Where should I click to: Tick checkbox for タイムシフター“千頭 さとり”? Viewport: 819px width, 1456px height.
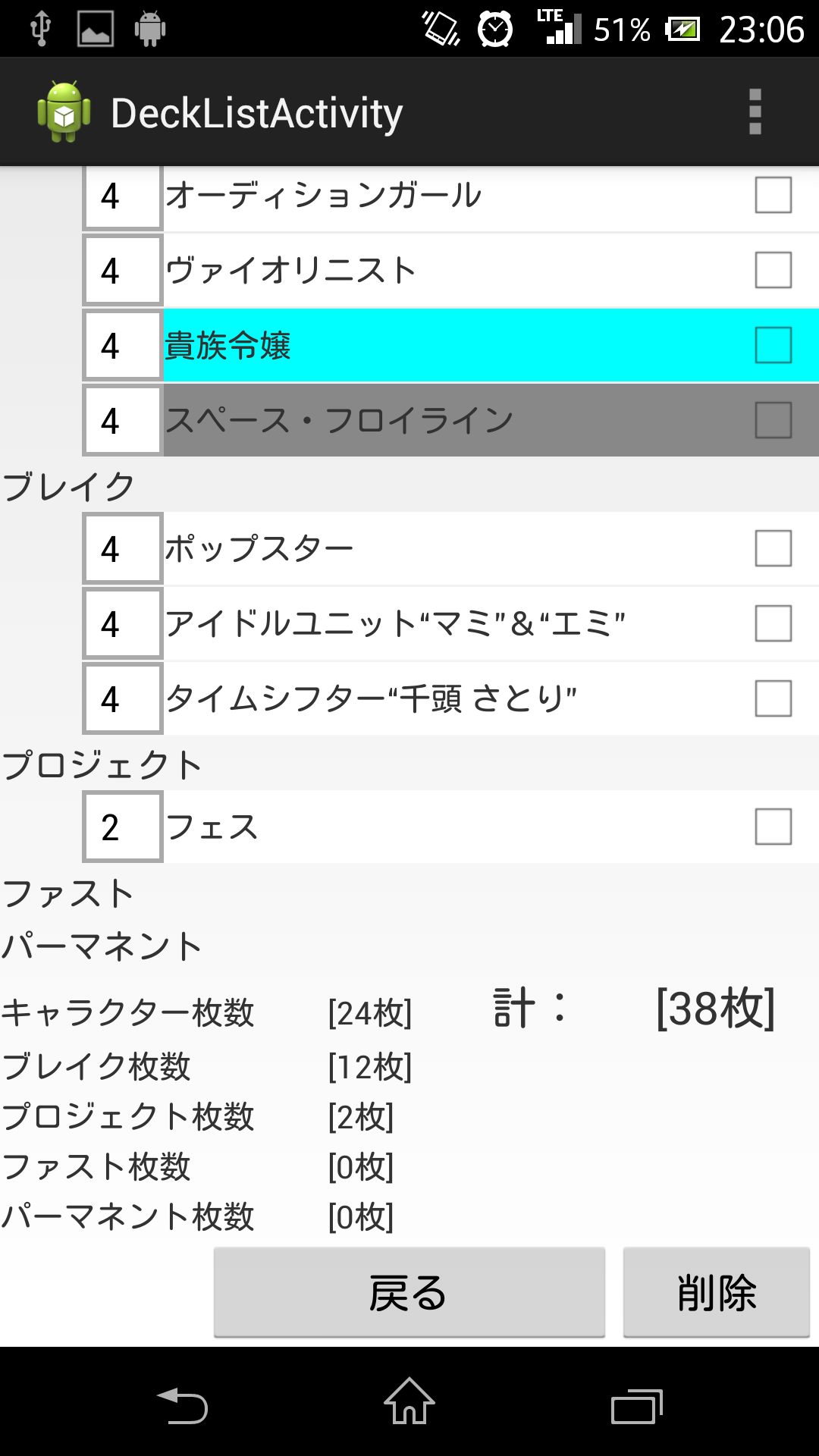773,698
